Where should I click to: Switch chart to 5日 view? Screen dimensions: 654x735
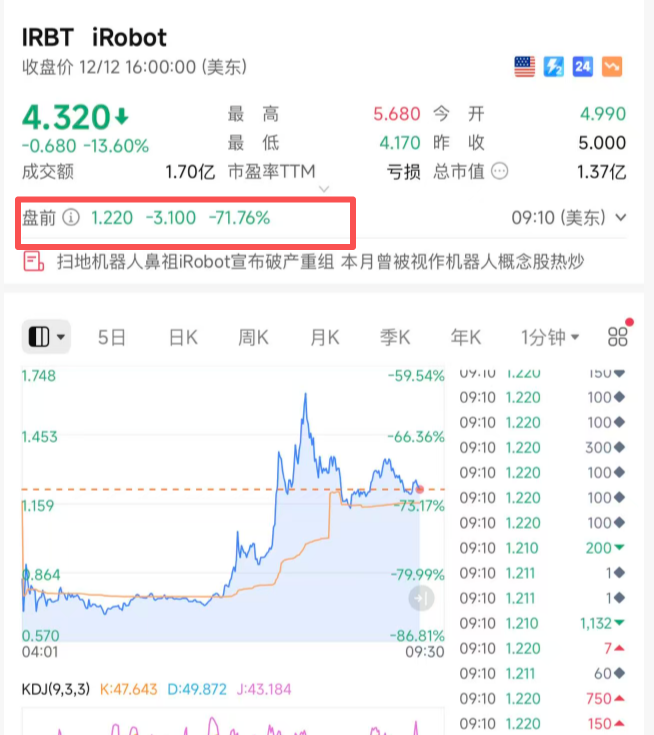(x=112, y=338)
